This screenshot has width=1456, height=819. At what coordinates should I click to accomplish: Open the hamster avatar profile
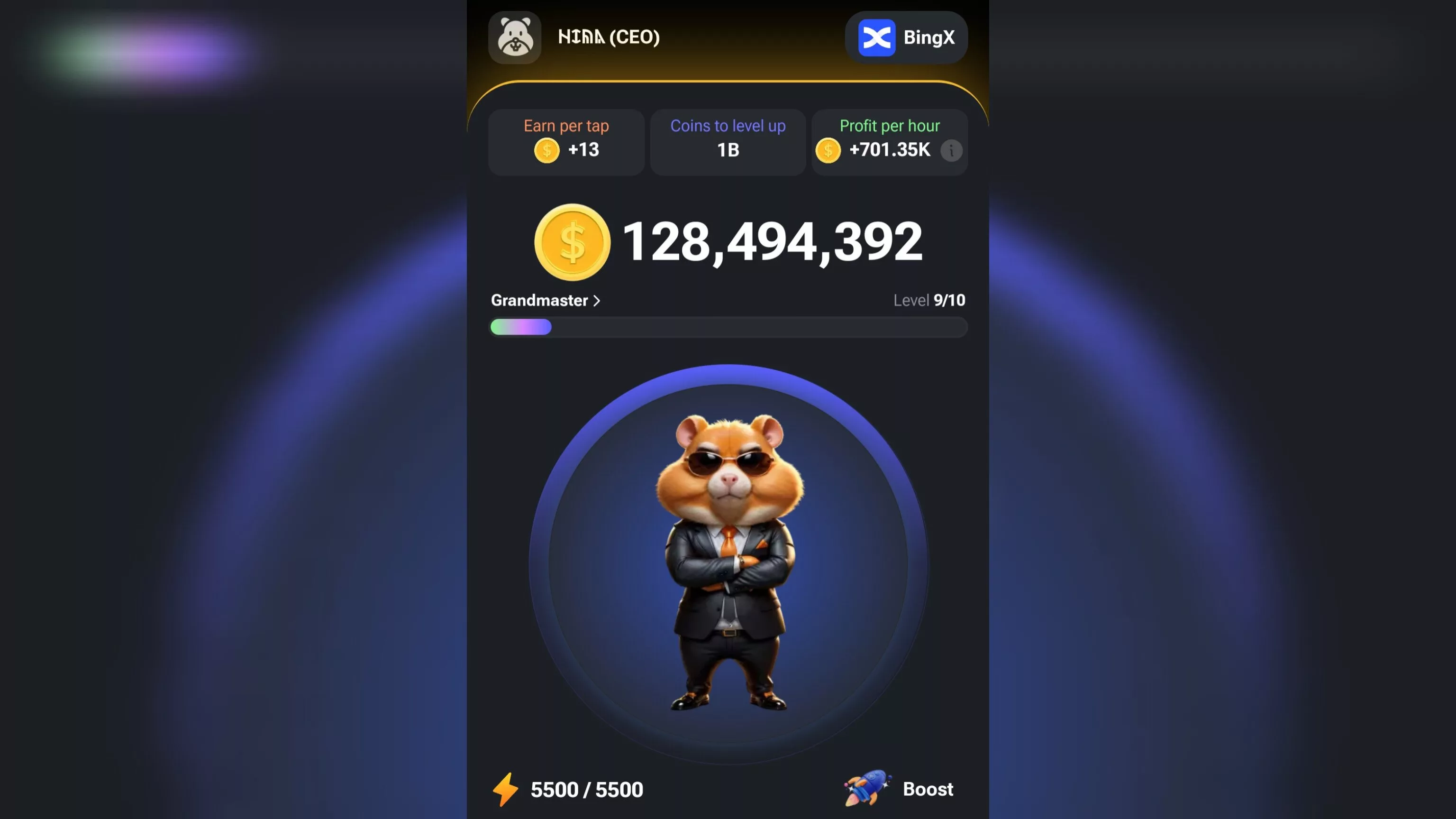[x=514, y=37]
